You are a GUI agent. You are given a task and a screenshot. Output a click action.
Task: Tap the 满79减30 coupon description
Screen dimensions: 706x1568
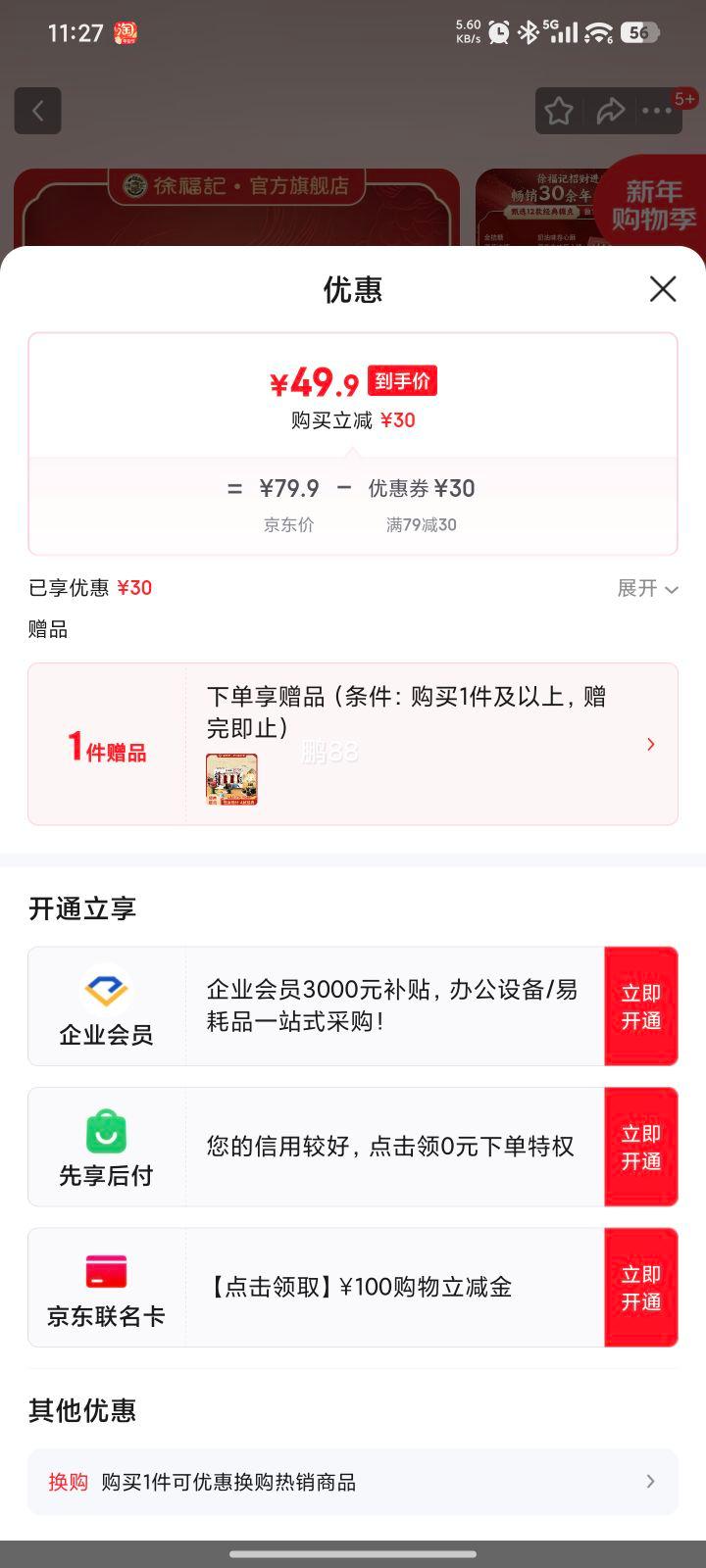[420, 524]
